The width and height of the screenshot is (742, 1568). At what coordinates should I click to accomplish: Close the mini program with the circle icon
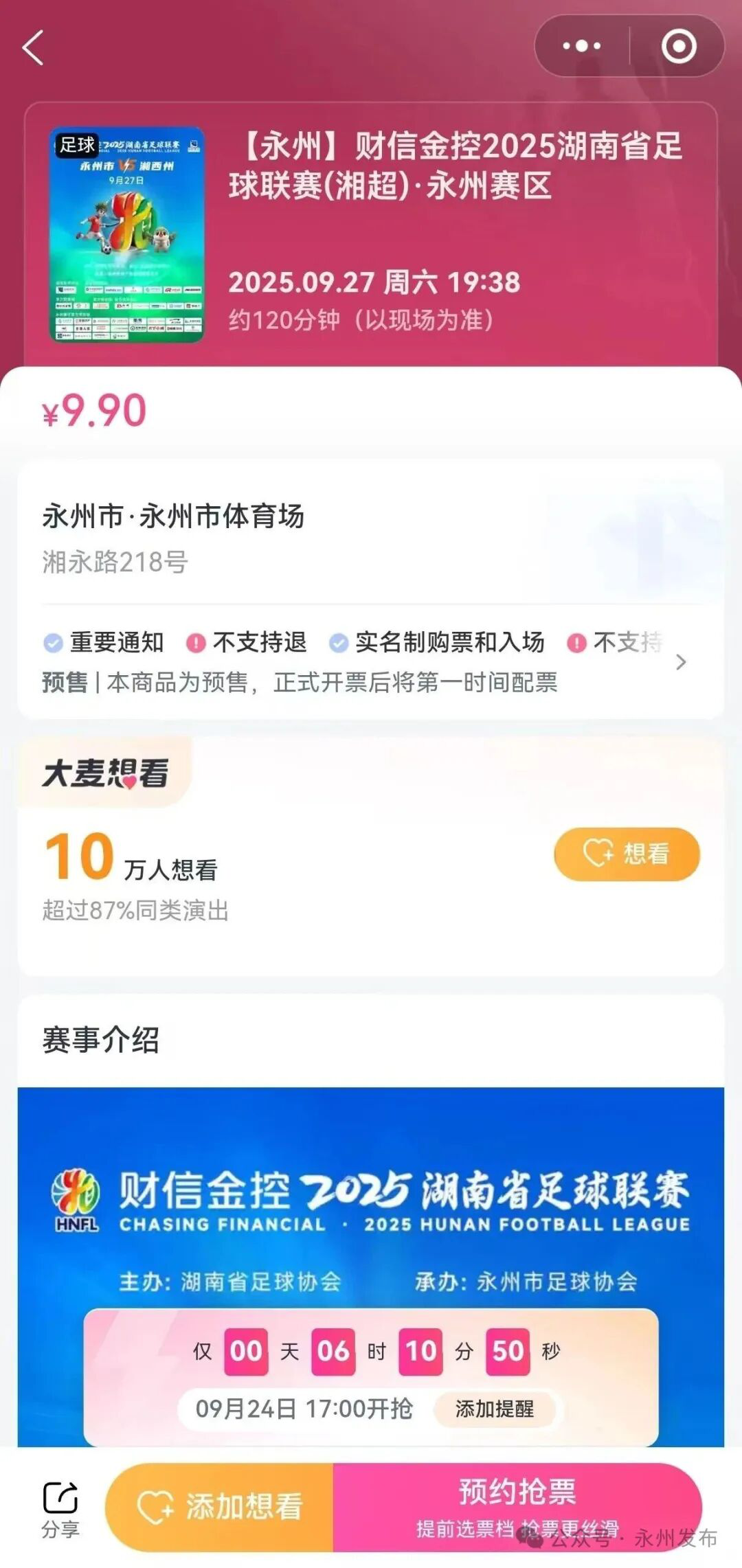pyautogui.click(x=679, y=46)
